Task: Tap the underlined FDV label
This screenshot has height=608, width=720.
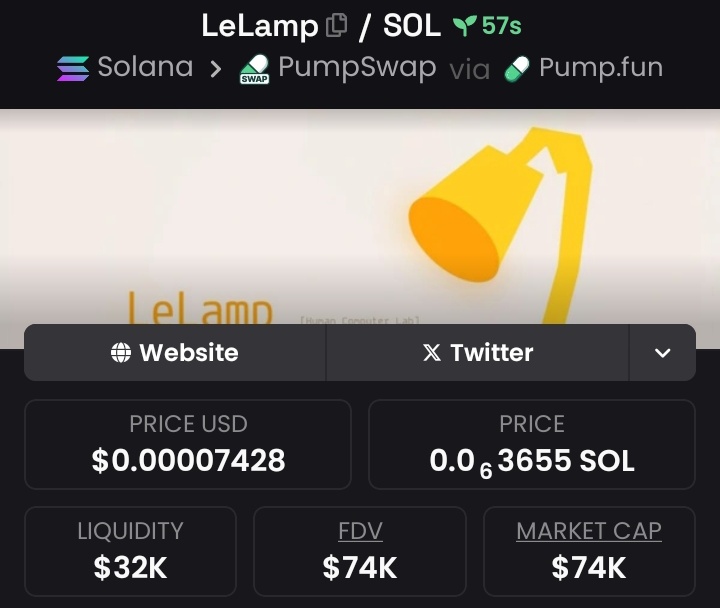Action: pyautogui.click(x=360, y=531)
